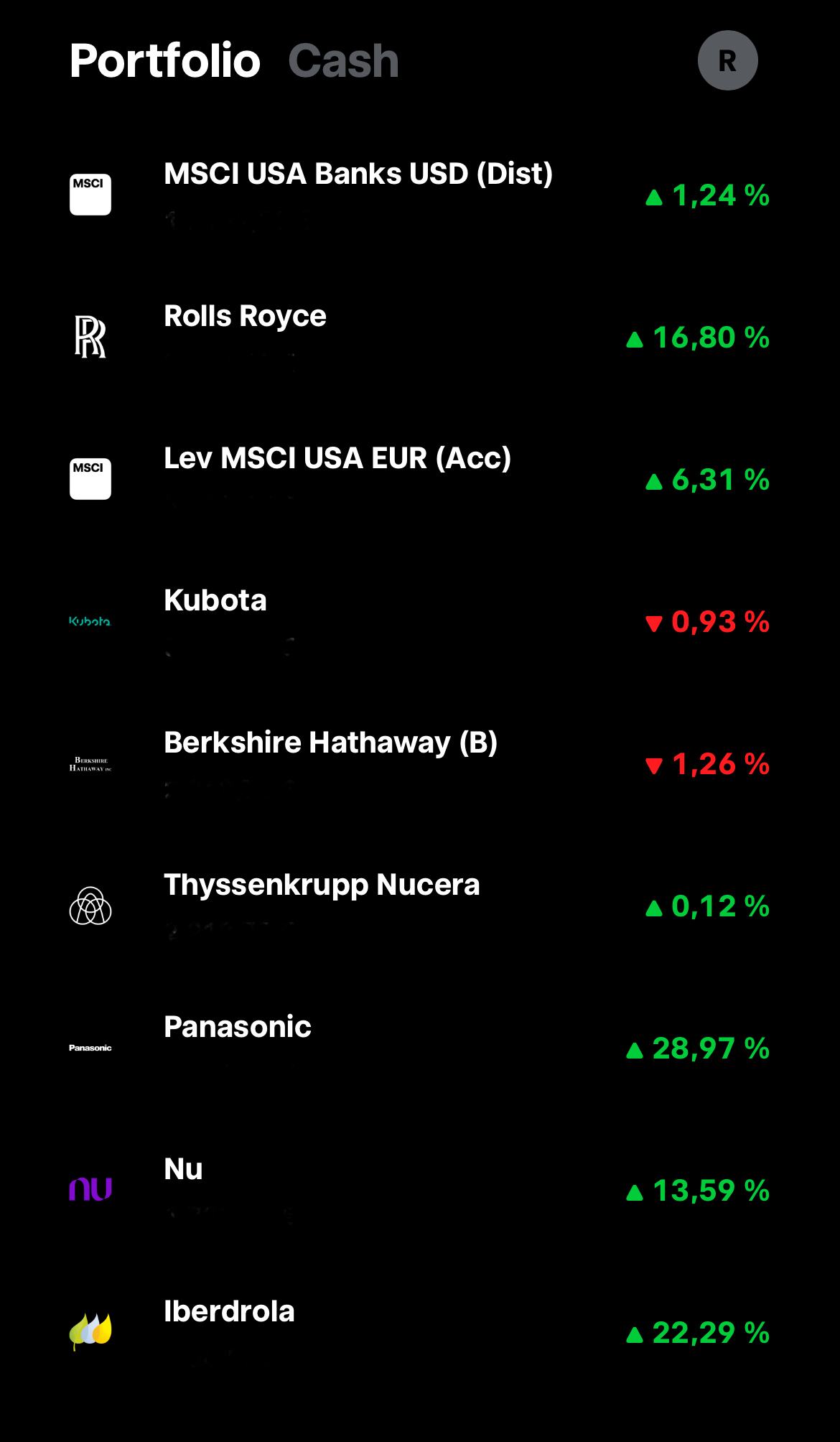
Task: Switch to the Cash tab
Action: click(343, 61)
